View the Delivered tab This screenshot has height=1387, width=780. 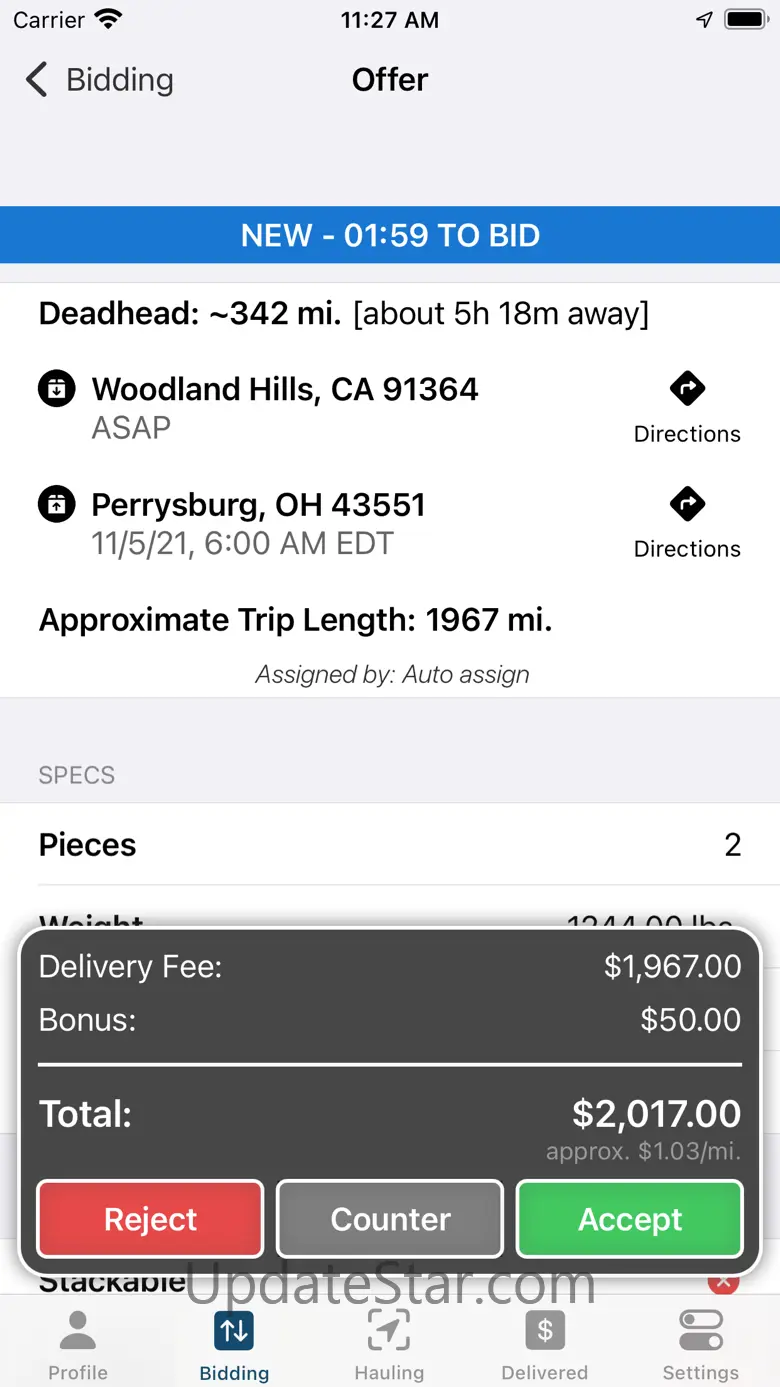pos(545,1344)
